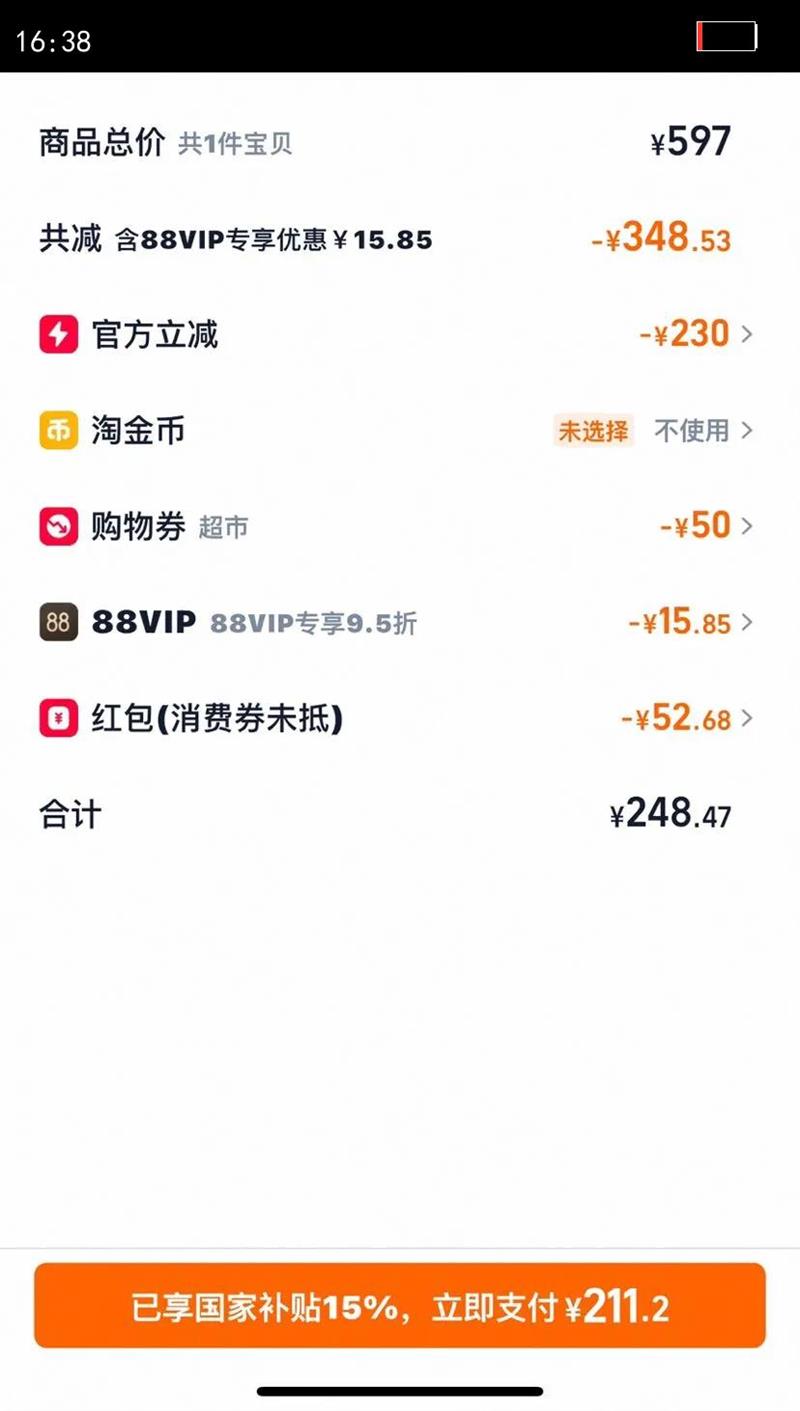Image resolution: width=800 pixels, height=1411 pixels.
Task: Open the 红包 red packet row
Action: click(400, 718)
